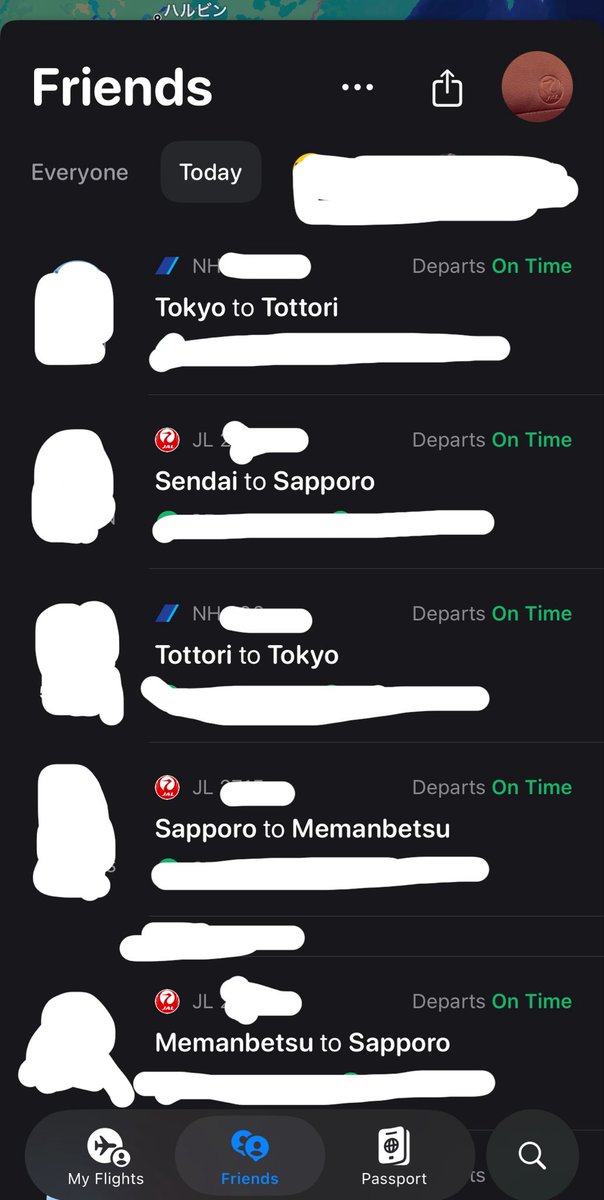604x1200 pixels.
Task: Open the Sendai to Sapporo flight
Action: (302, 482)
